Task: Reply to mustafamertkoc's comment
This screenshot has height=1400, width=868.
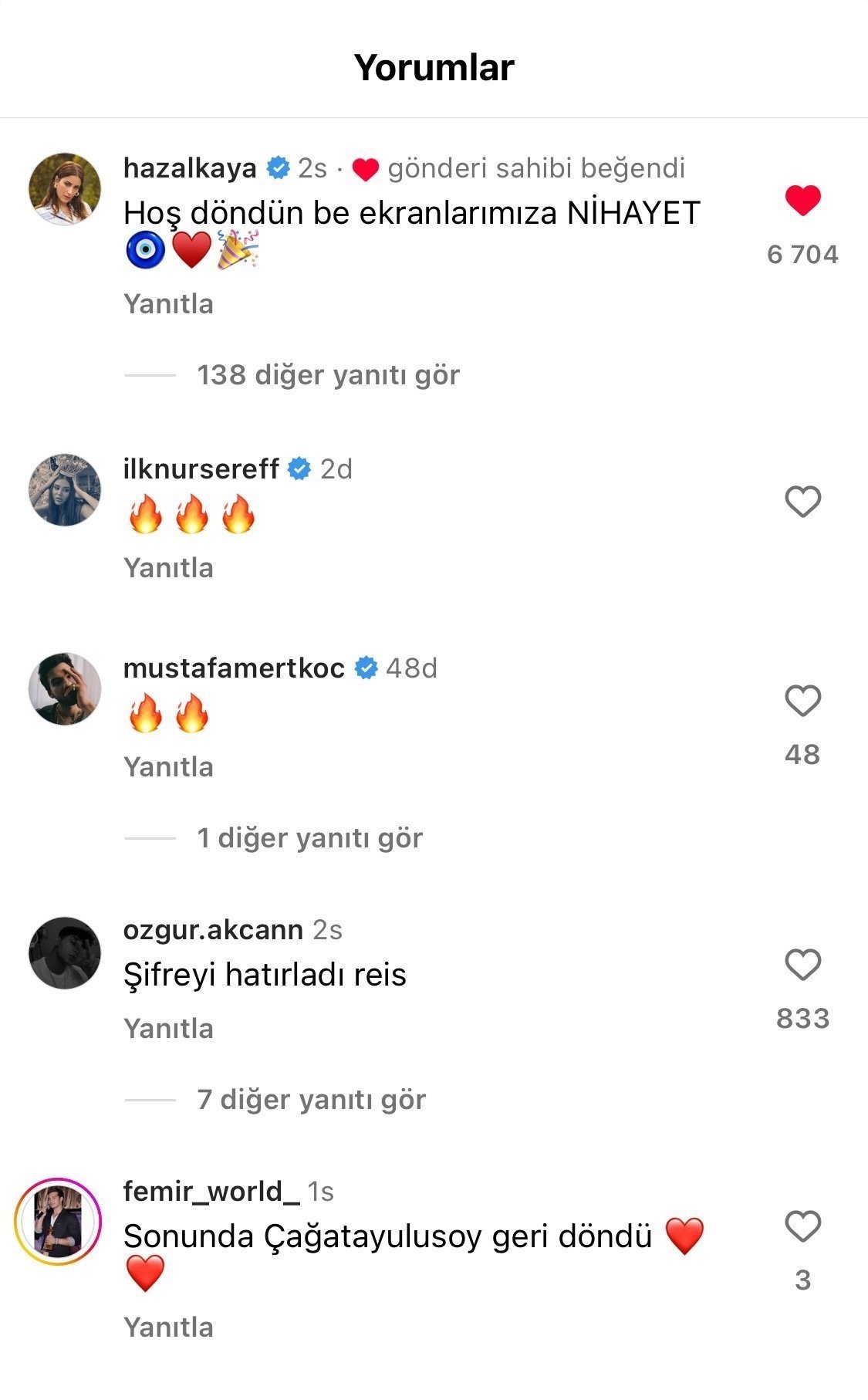Action: click(x=168, y=767)
